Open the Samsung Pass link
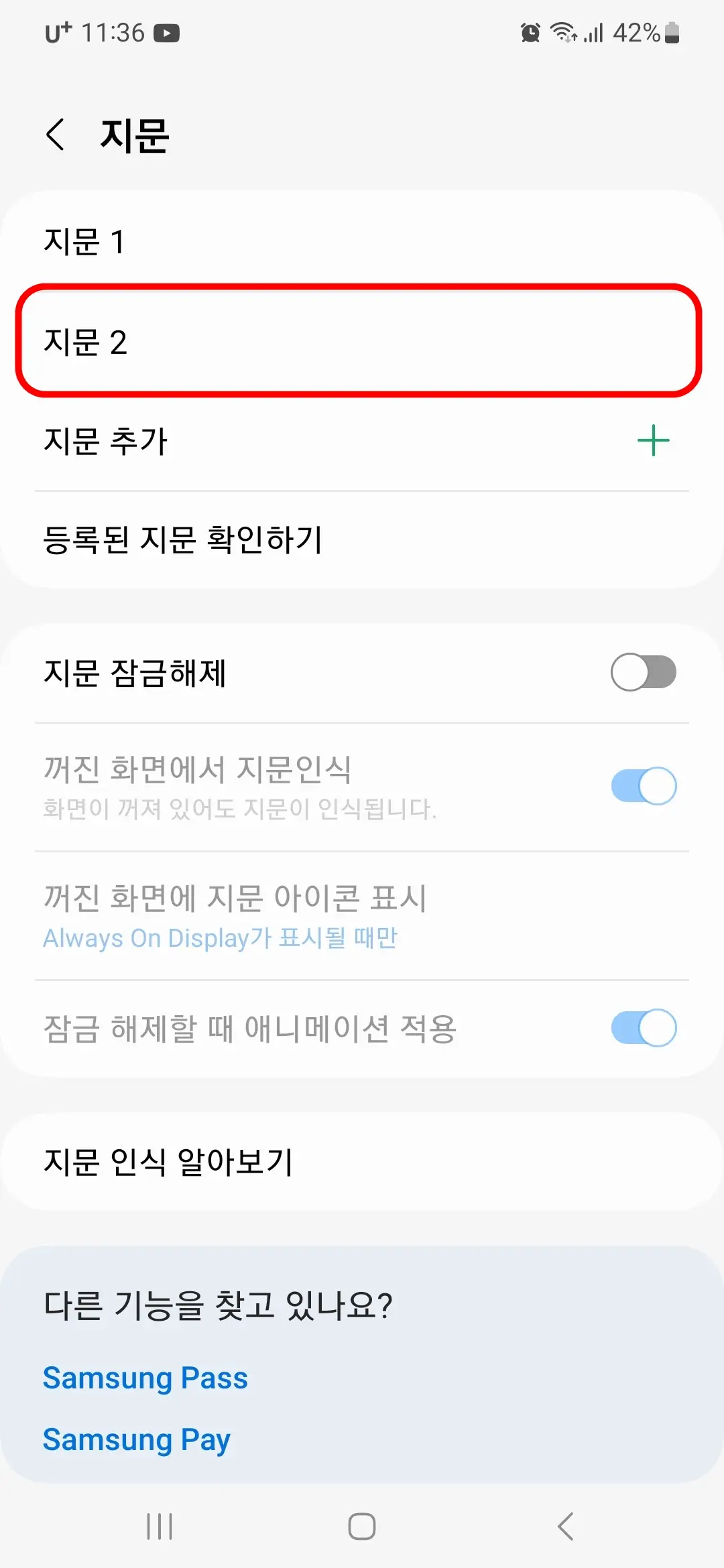The width and height of the screenshot is (724, 1568). (145, 1378)
